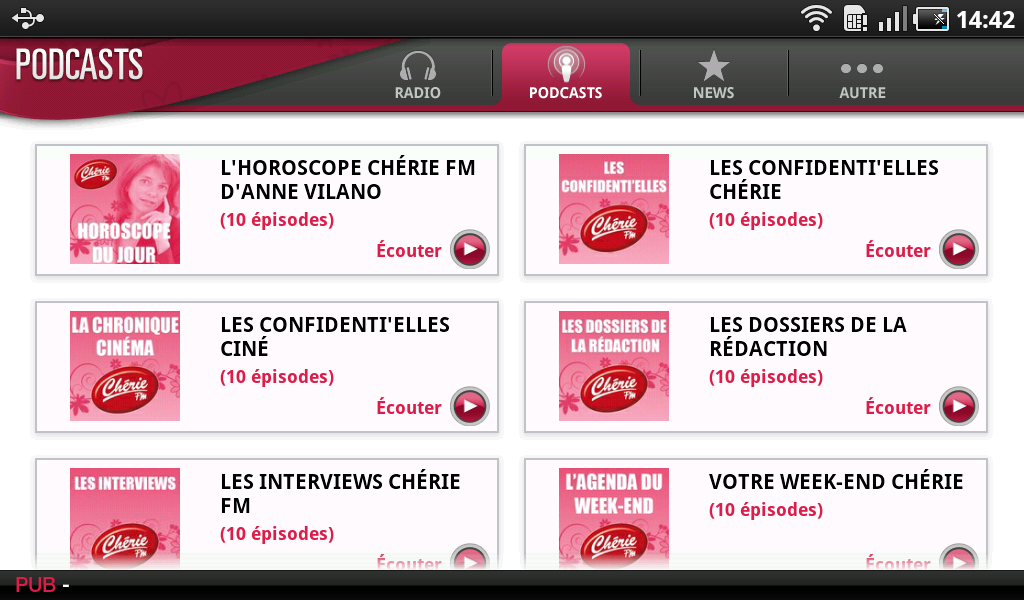Open the News tab
Screen dimensions: 1024x600
coord(713,76)
